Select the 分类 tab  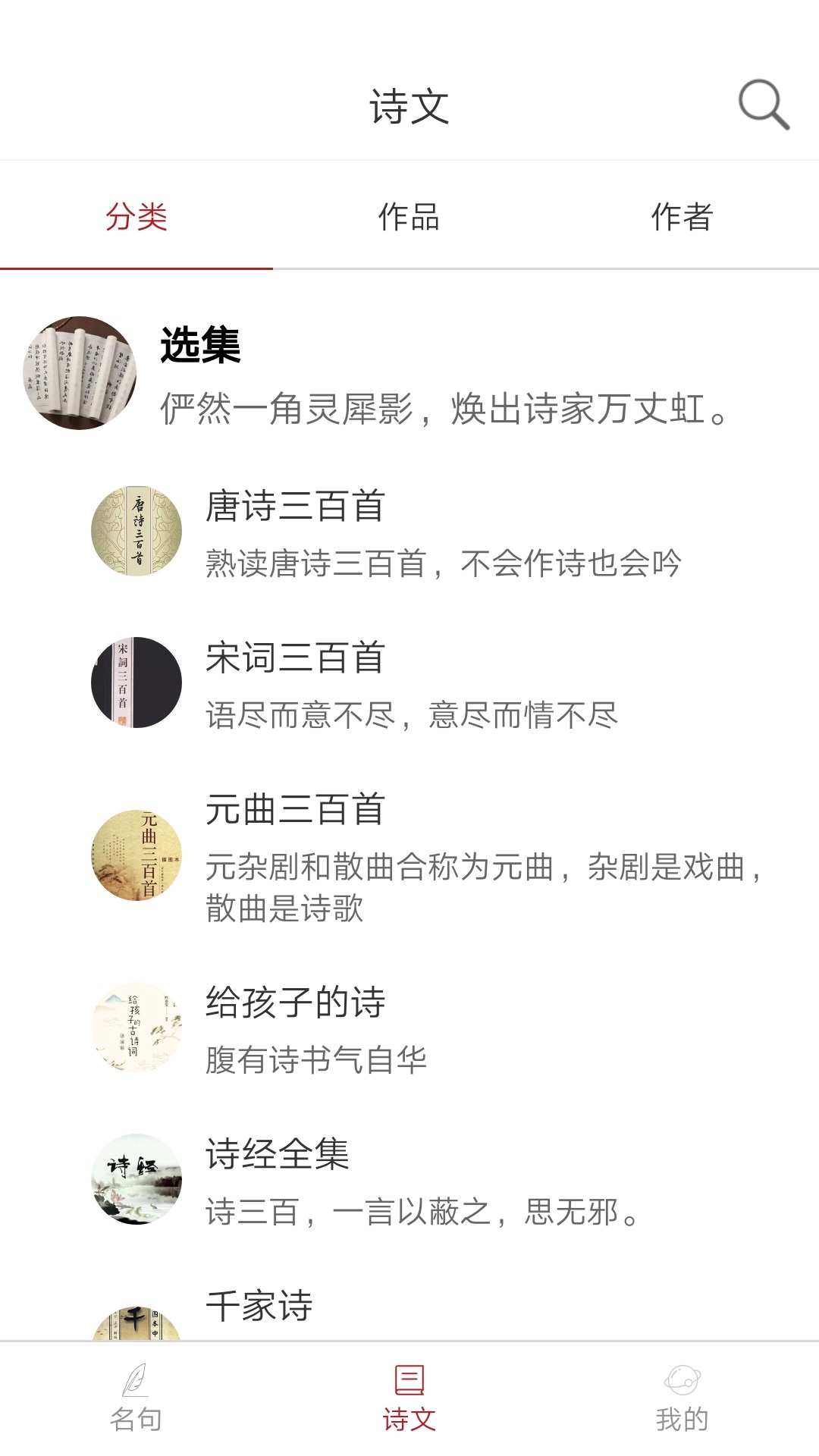pyautogui.click(x=136, y=218)
